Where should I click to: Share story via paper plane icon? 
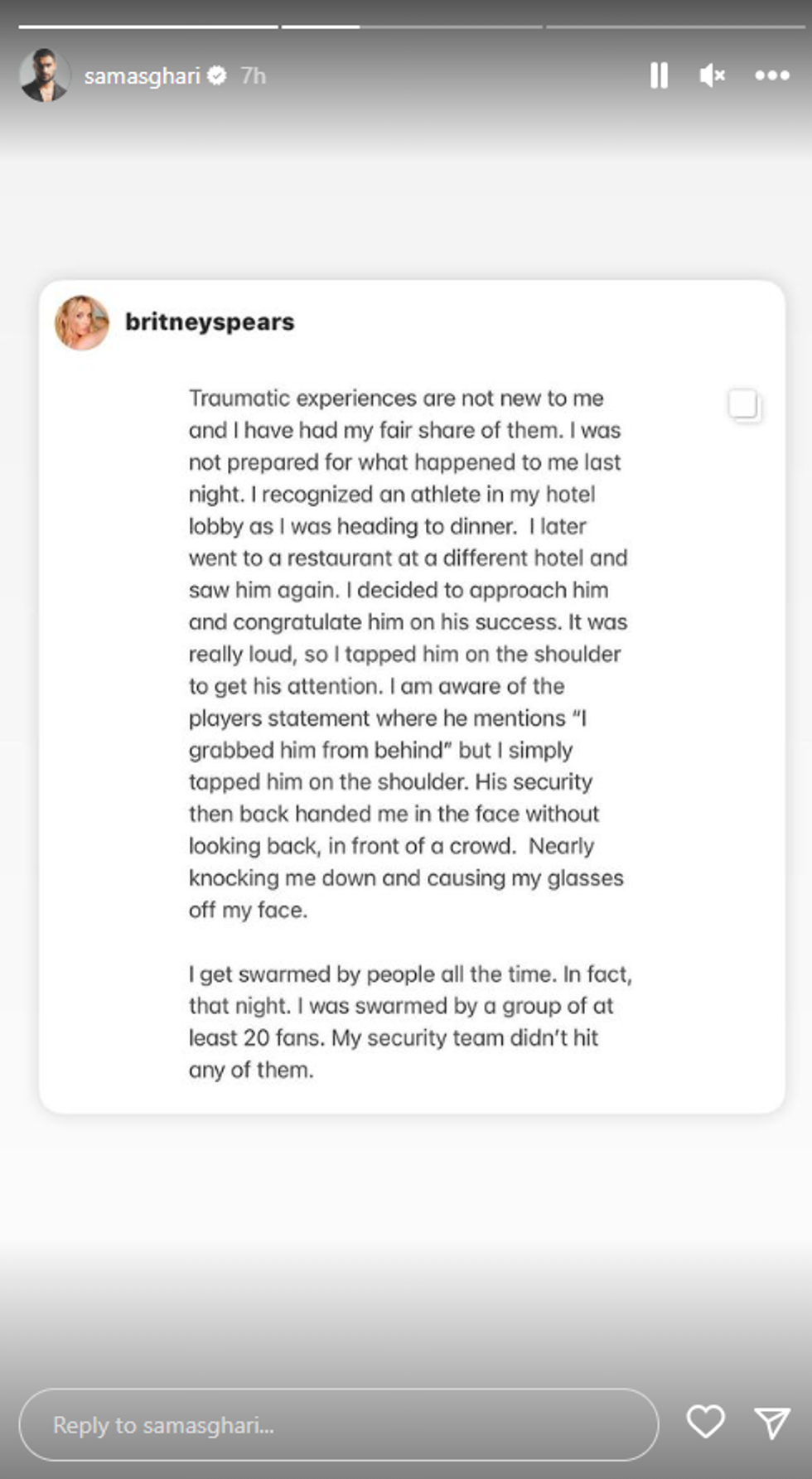(771, 1423)
